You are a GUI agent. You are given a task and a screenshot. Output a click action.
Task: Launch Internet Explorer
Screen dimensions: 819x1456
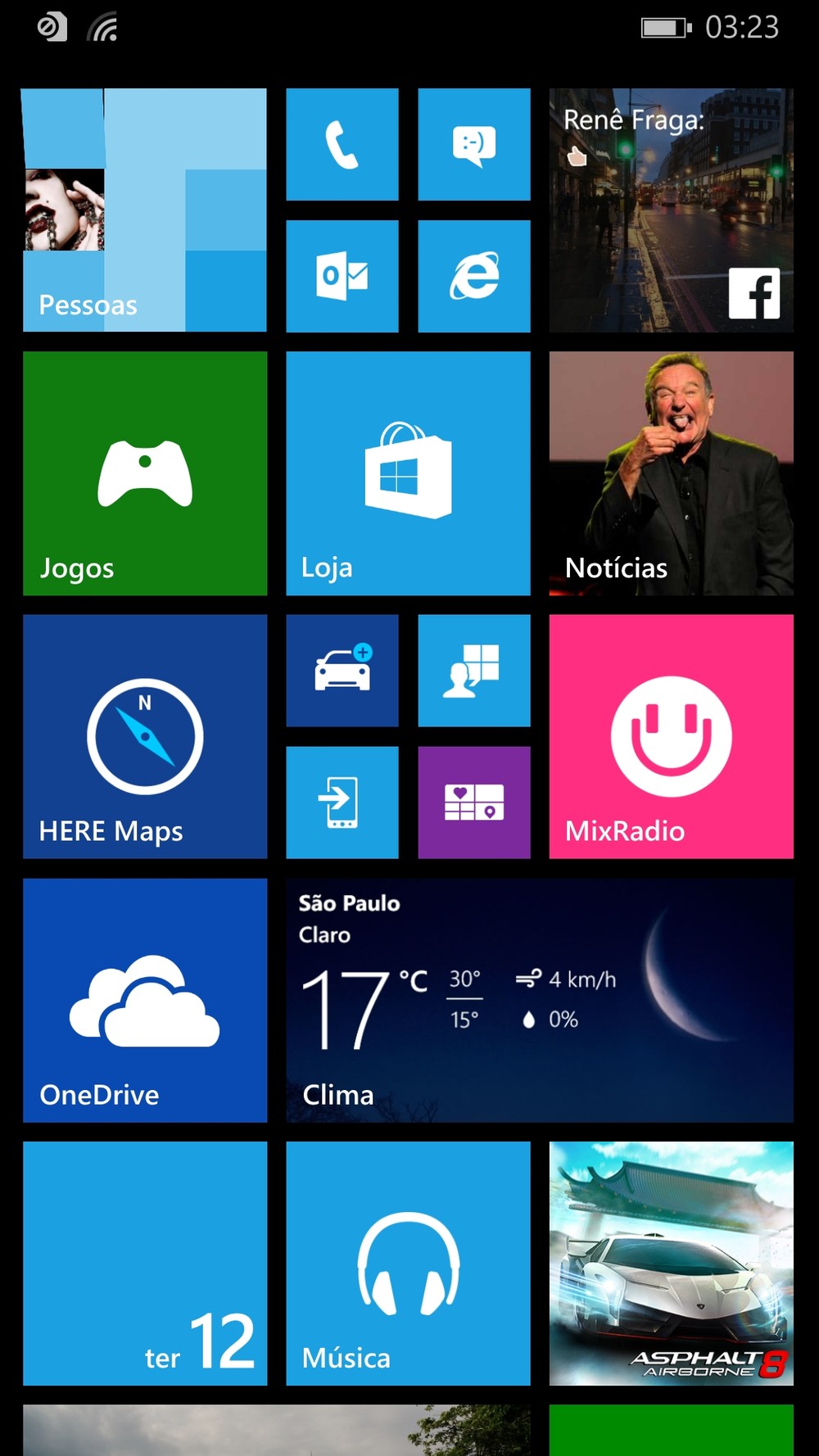pyautogui.click(x=474, y=276)
